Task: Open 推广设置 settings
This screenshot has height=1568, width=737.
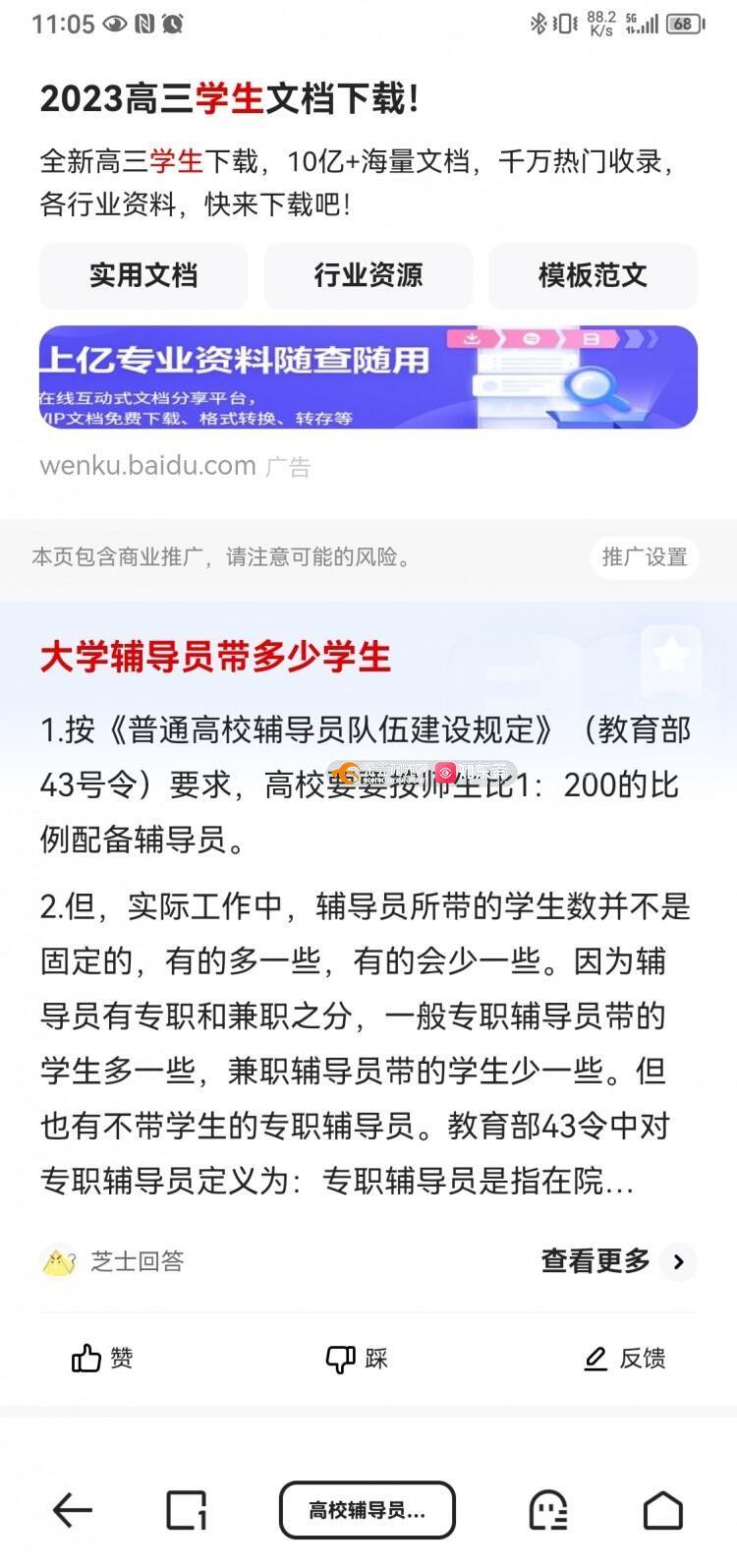Action: point(645,557)
